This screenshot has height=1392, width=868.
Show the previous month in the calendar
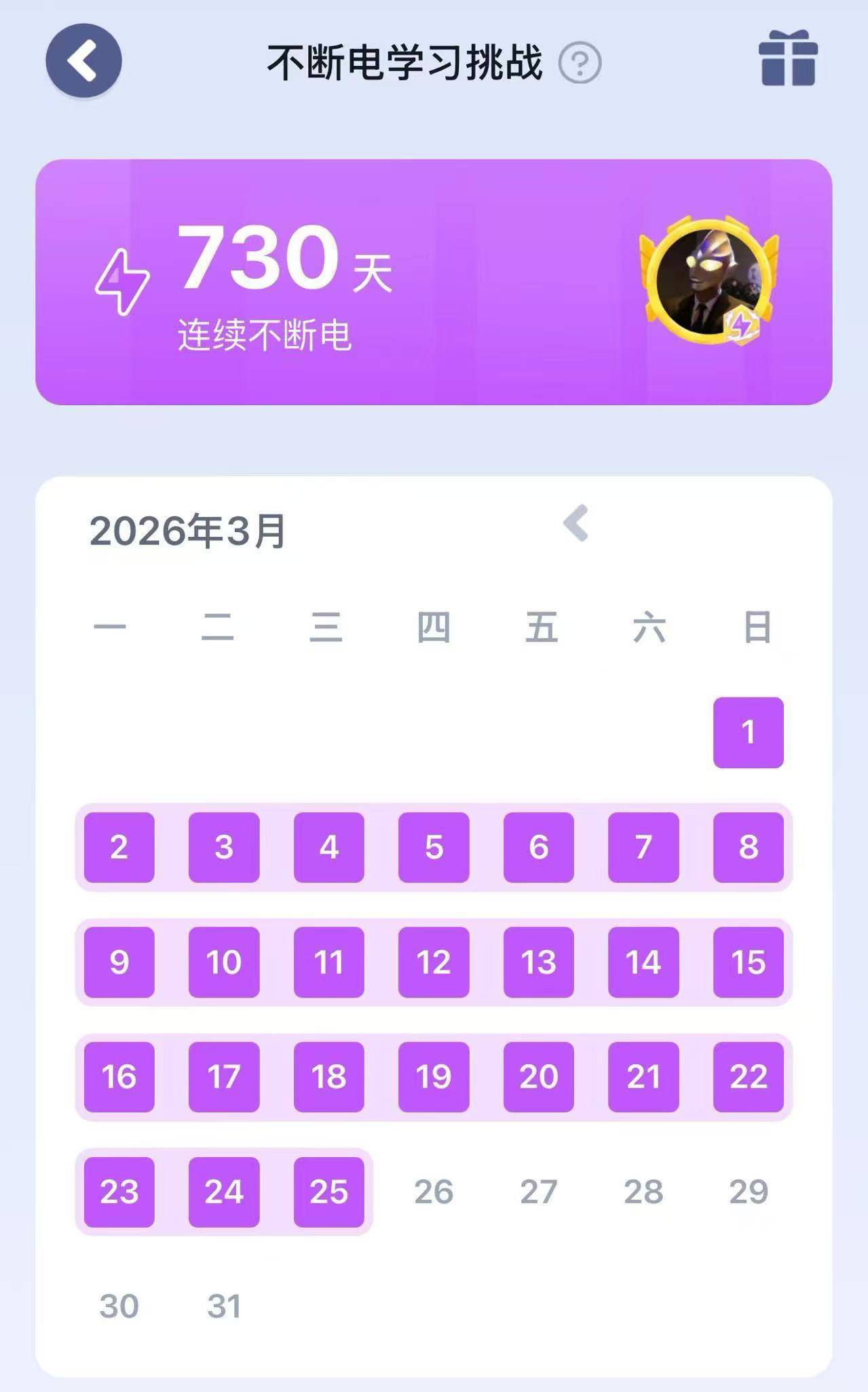click(576, 523)
